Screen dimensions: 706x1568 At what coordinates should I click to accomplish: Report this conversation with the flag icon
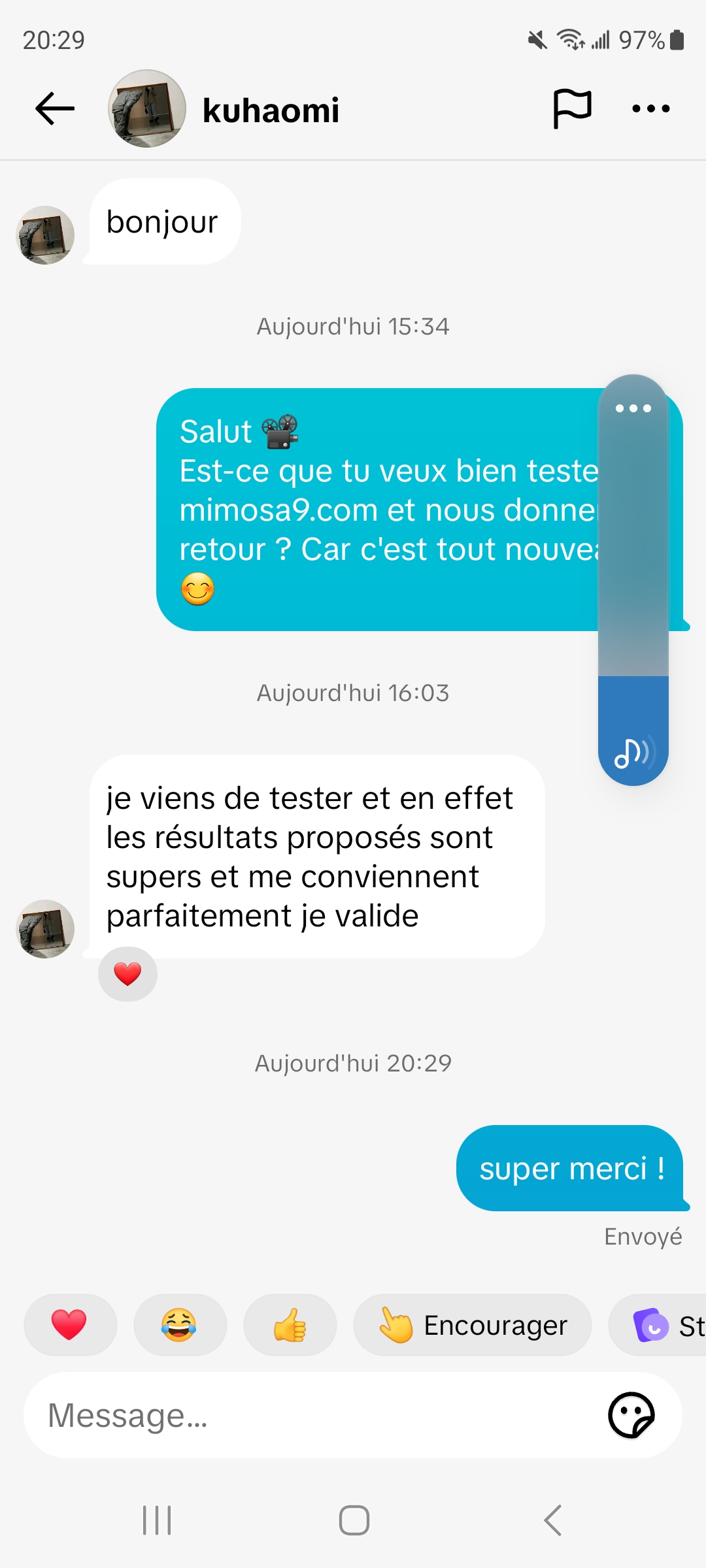(572, 108)
